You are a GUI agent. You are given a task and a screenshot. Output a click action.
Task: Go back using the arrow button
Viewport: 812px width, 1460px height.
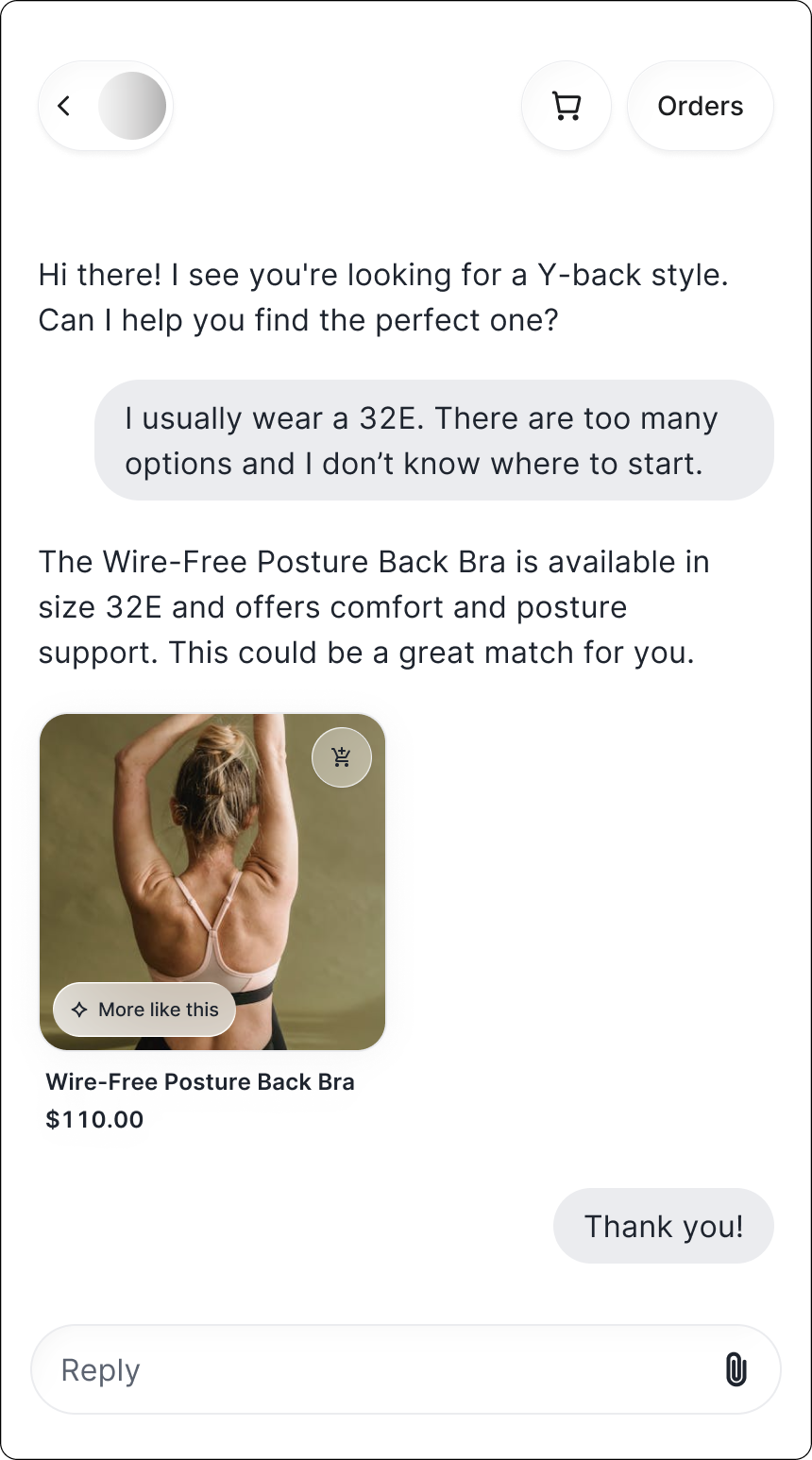[64, 106]
